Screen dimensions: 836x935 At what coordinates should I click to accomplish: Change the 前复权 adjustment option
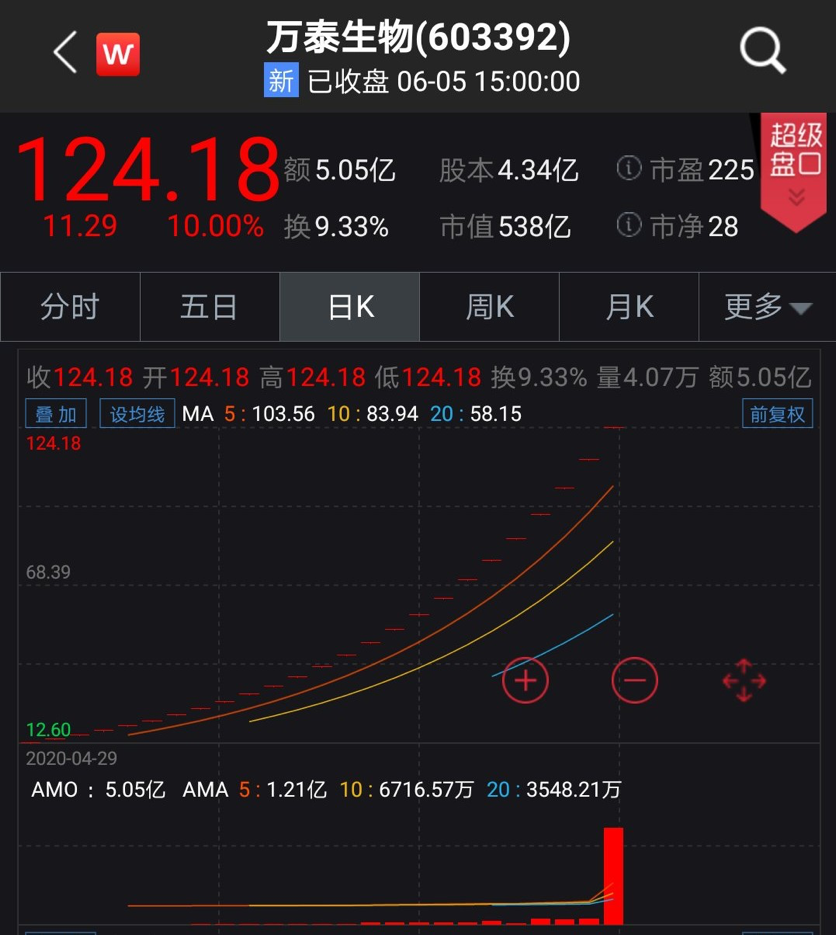(x=777, y=414)
